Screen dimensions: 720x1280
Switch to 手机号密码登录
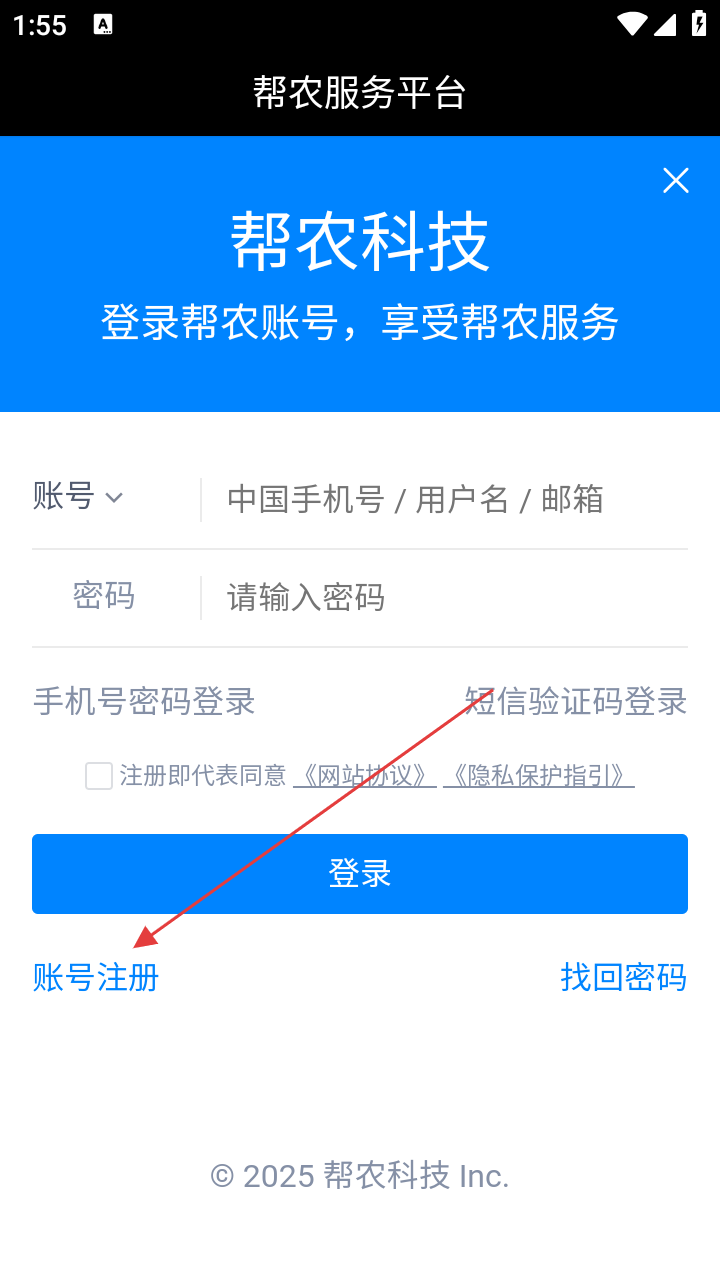coord(144,702)
